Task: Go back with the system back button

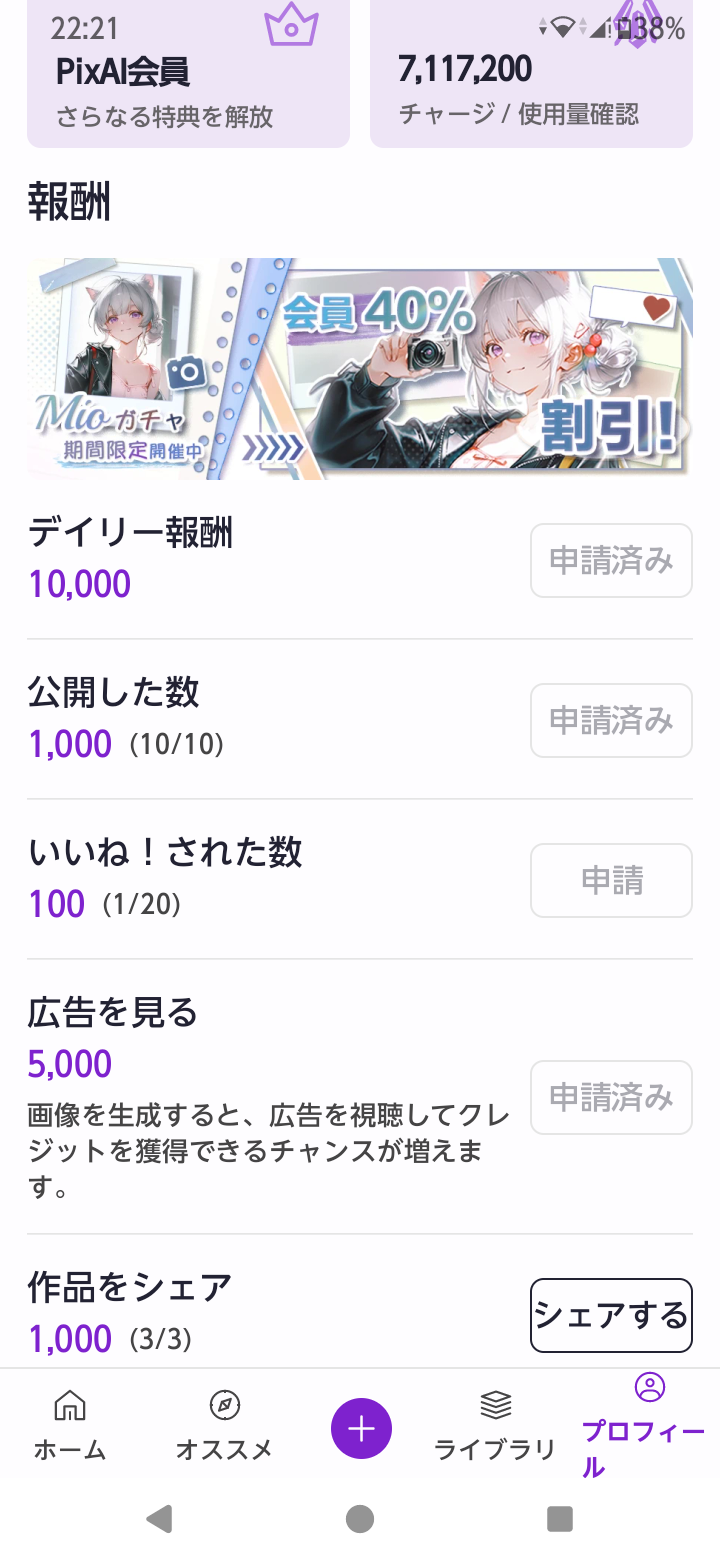Action: coord(159,1519)
